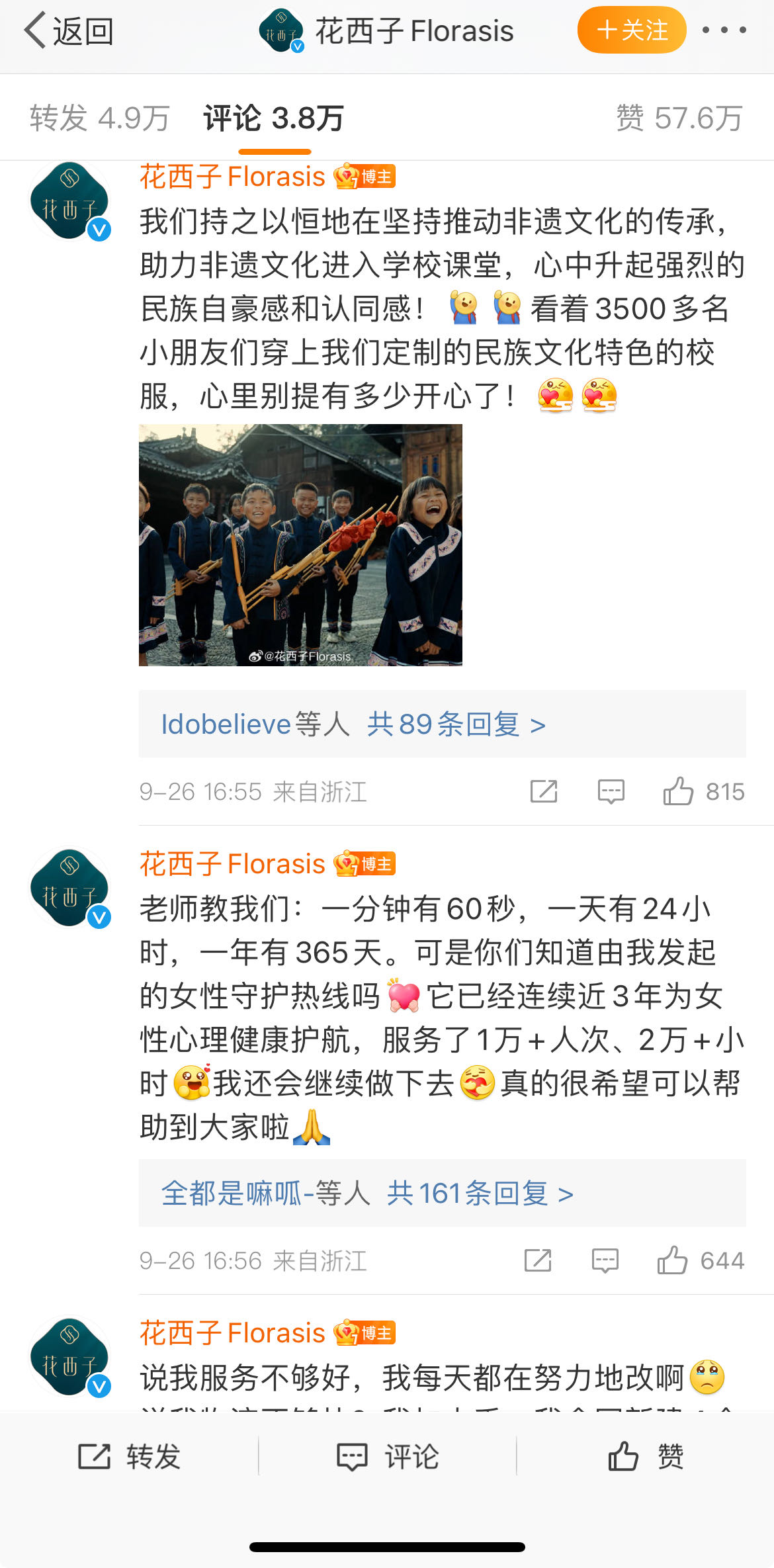Screen dimensions: 774x1568
Task: Open the photo of children in school uniforms
Action: (x=300, y=544)
